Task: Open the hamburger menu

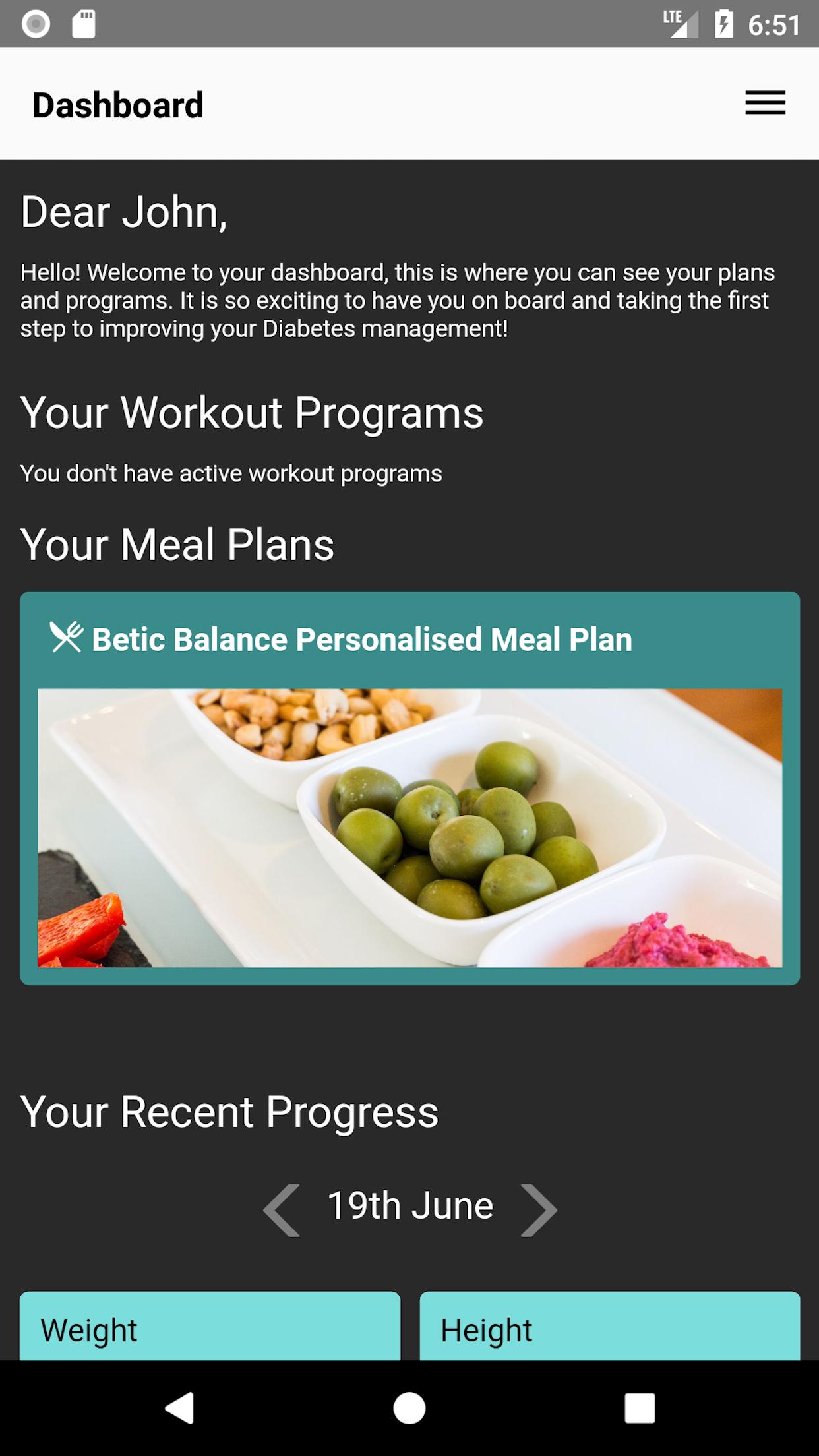Action: (765, 103)
